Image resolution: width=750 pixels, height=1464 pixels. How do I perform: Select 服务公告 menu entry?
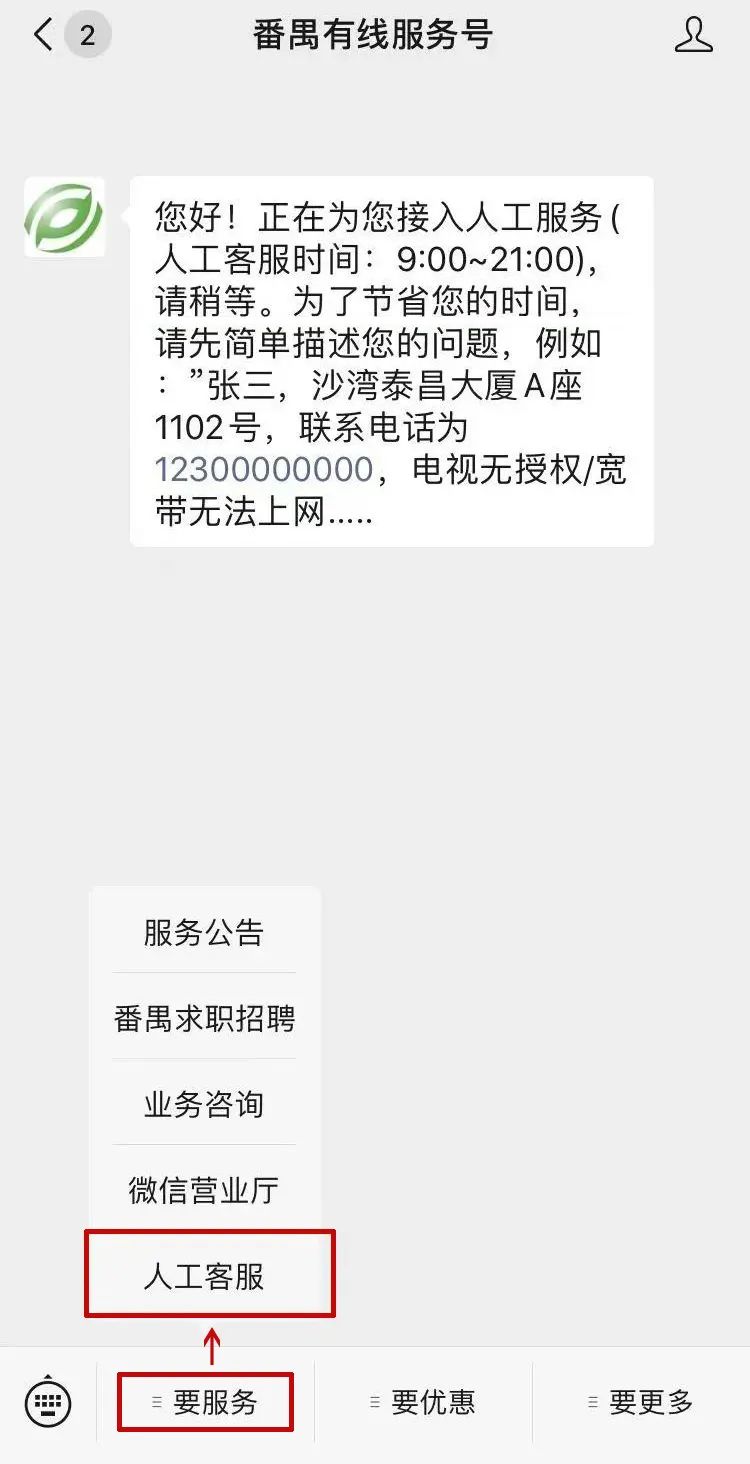coord(205,931)
